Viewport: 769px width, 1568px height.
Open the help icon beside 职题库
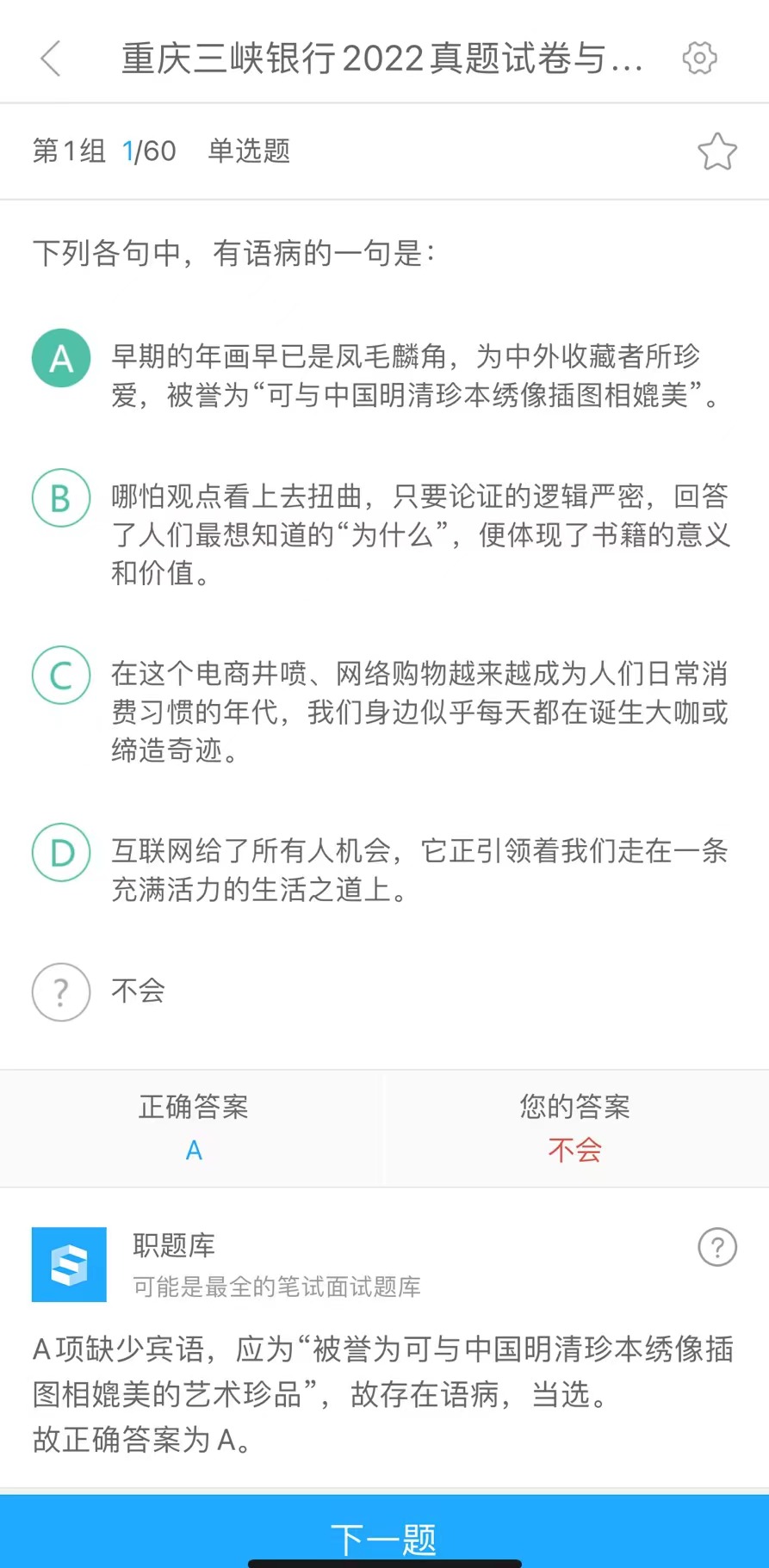tap(717, 1246)
